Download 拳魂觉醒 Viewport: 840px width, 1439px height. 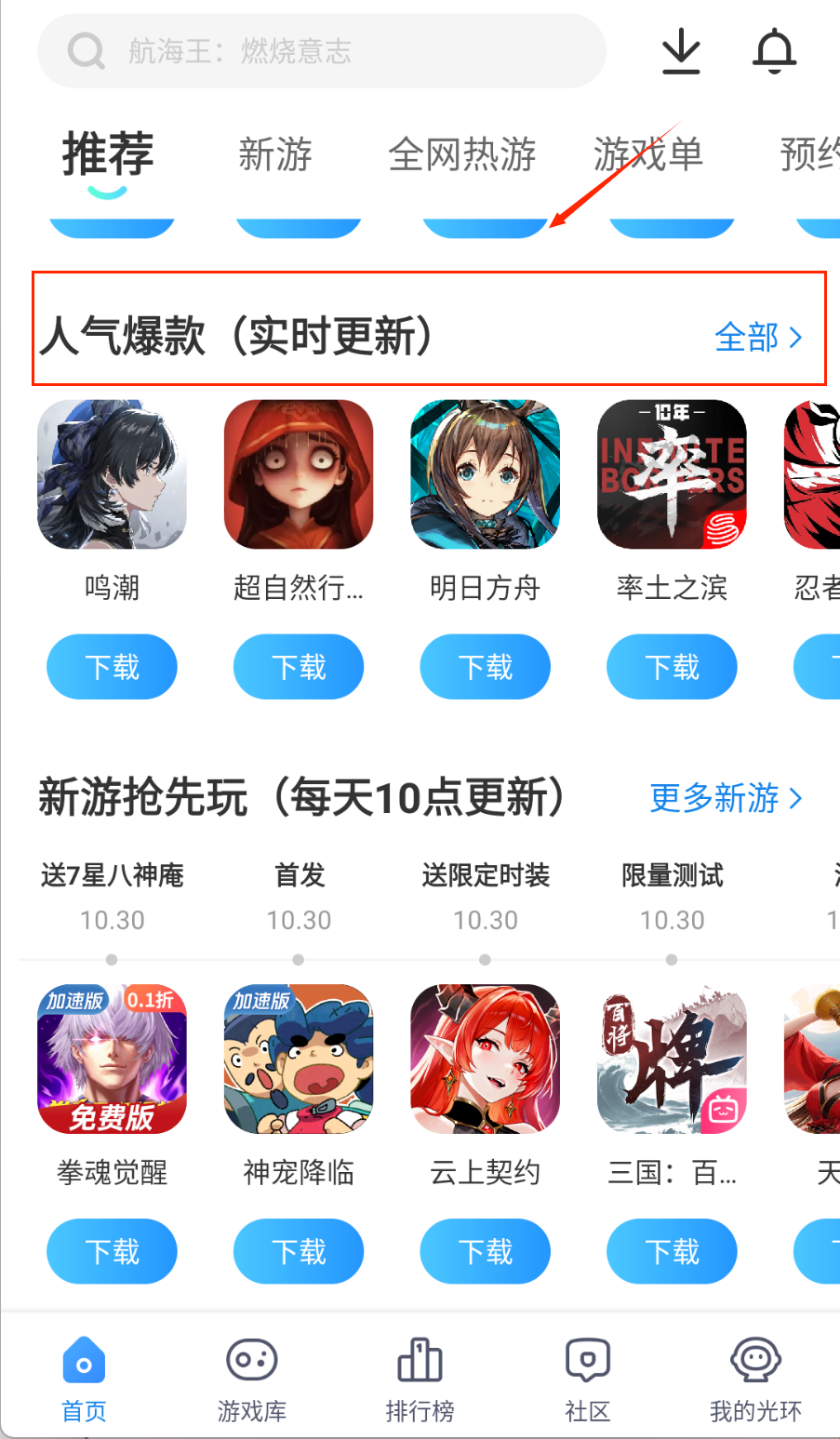click(112, 1251)
